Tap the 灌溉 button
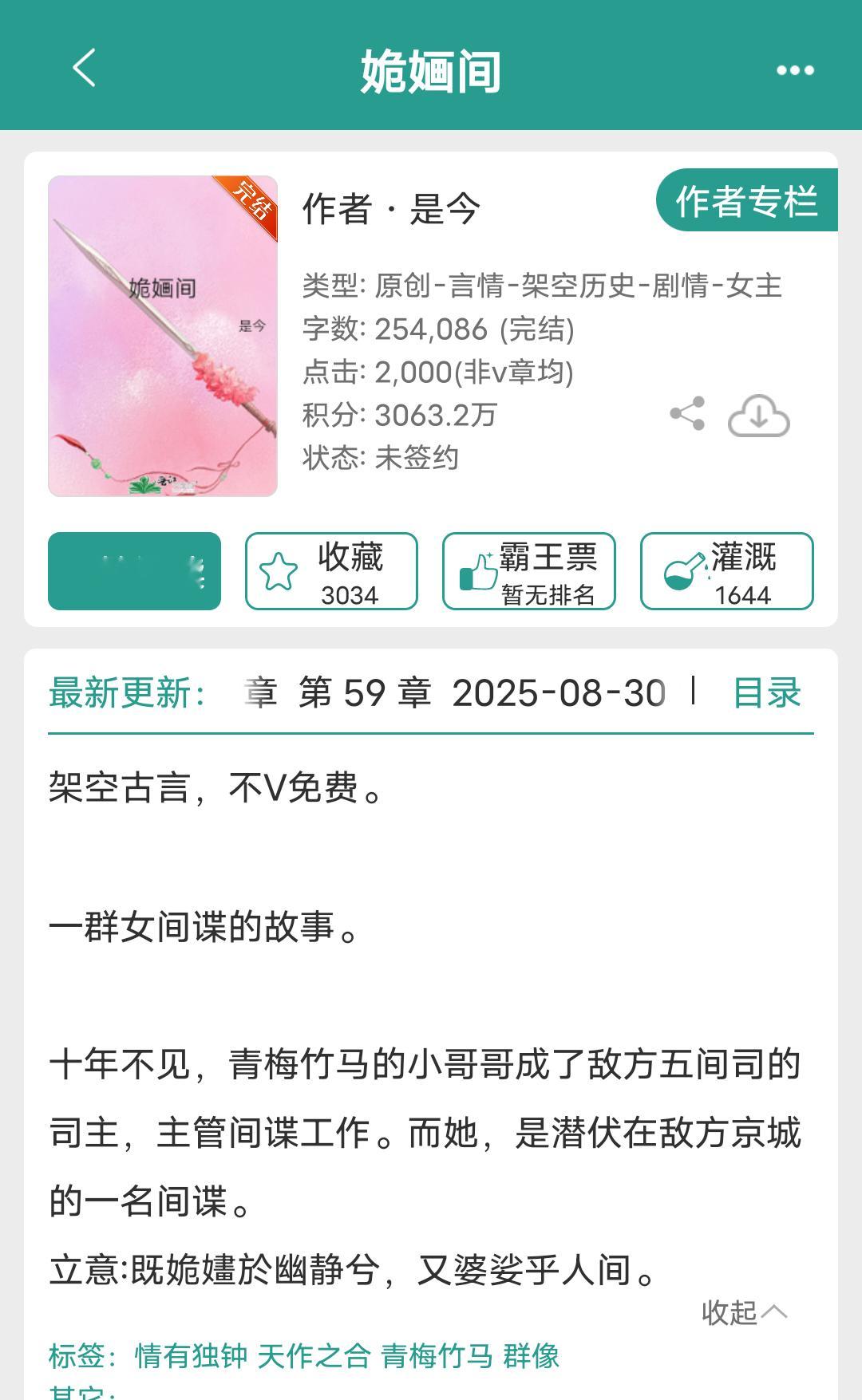Screen dimensions: 862x1400 (x=726, y=571)
